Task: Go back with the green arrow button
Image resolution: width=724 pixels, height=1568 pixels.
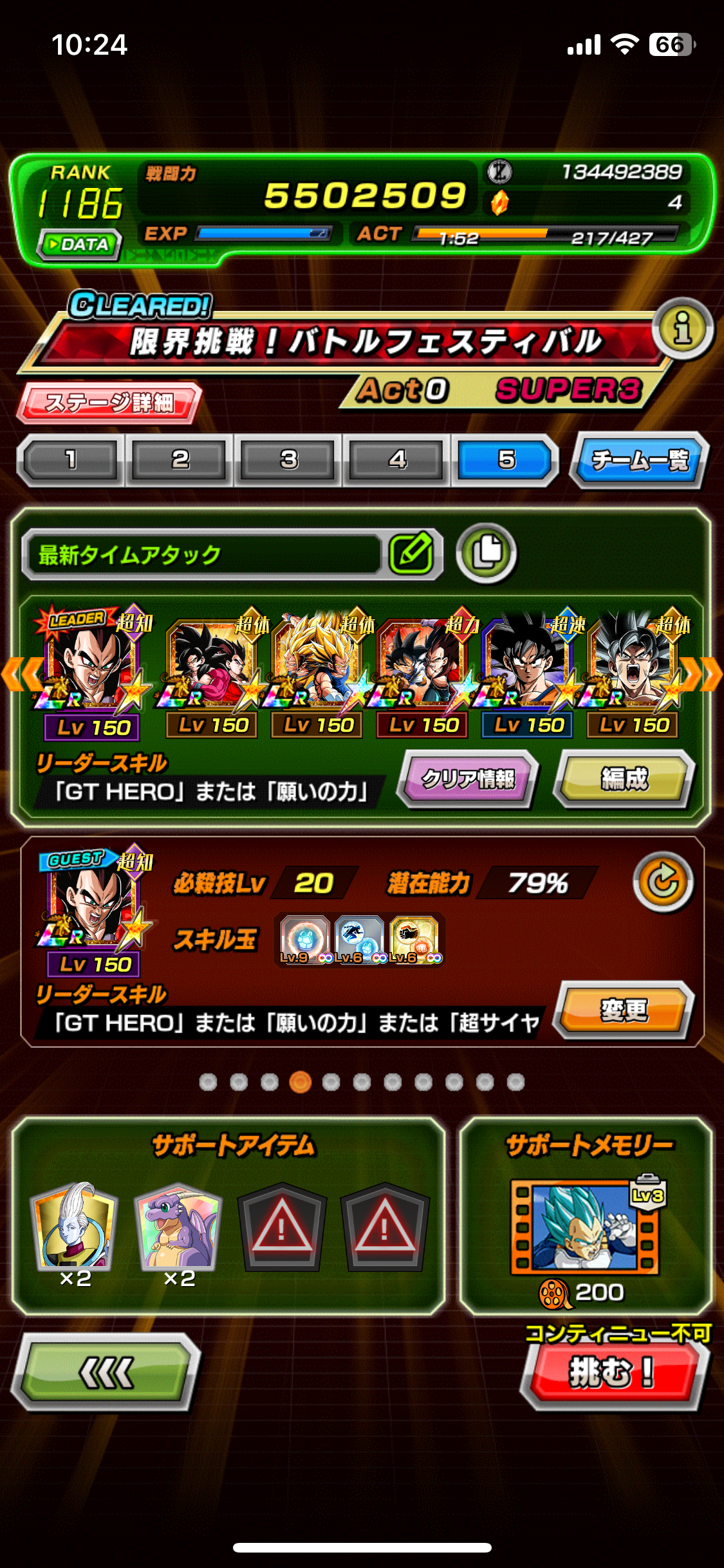Action: click(x=106, y=1372)
